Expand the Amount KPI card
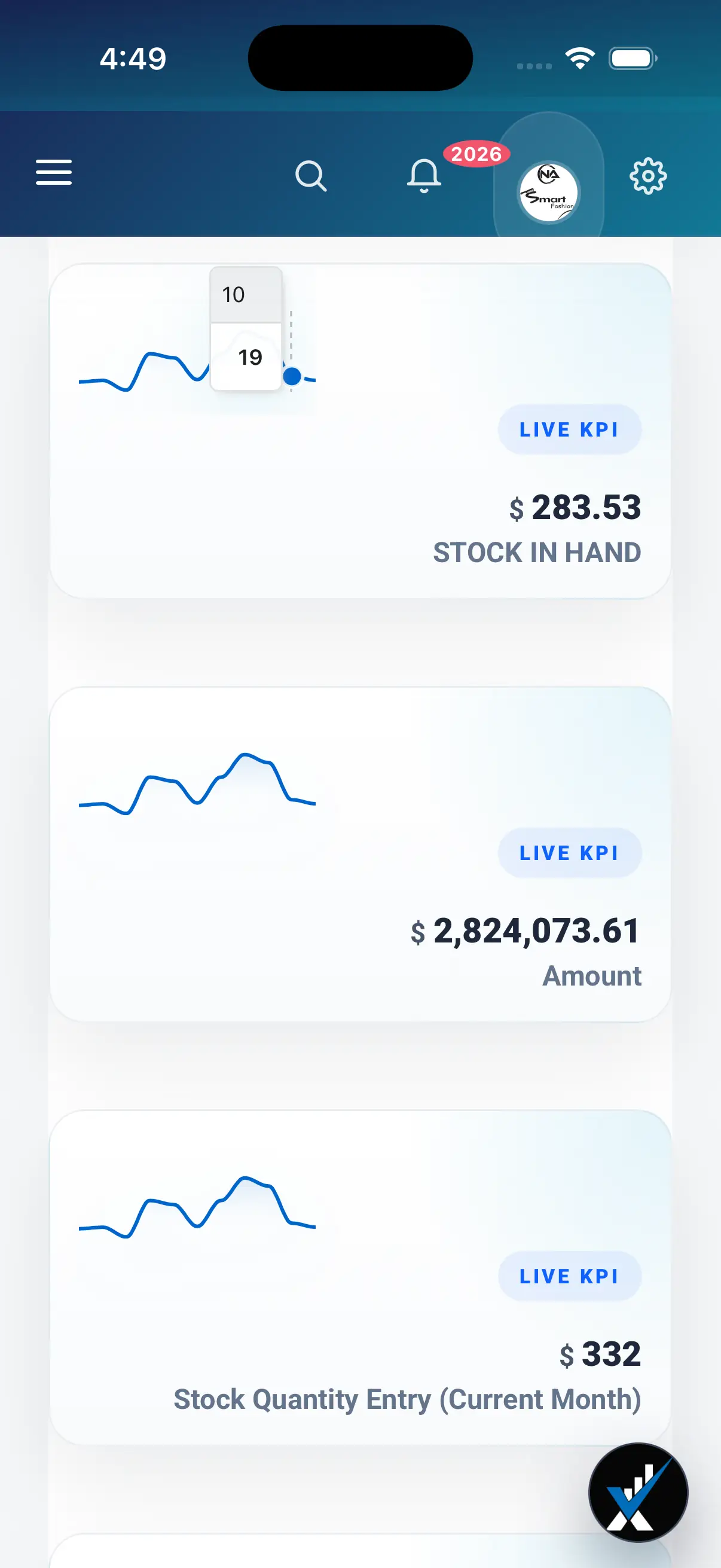The width and height of the screenshot is (721, 1568). [x=360, y=852]
